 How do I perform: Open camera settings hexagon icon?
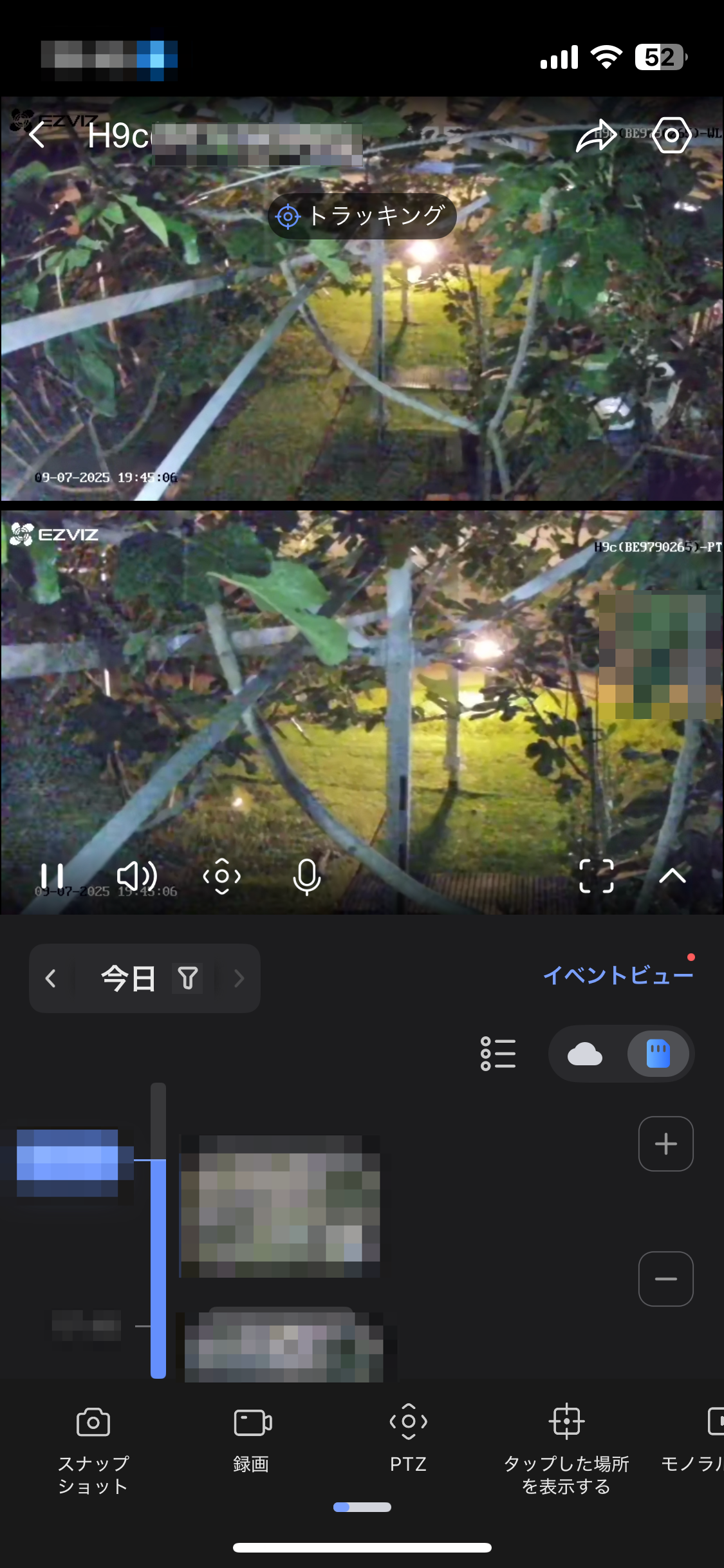pos(671,135)
